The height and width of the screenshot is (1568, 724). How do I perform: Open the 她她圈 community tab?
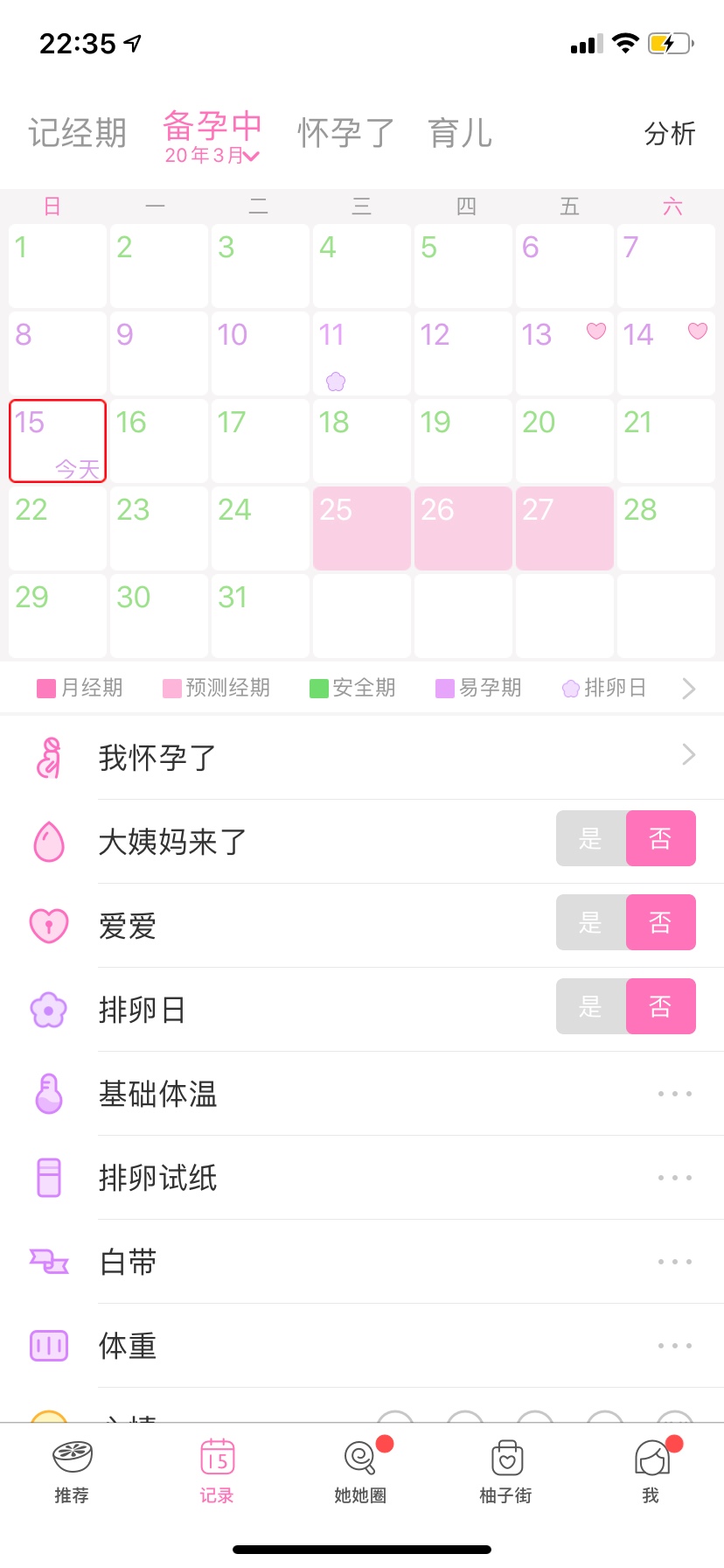click(360, 1470)
